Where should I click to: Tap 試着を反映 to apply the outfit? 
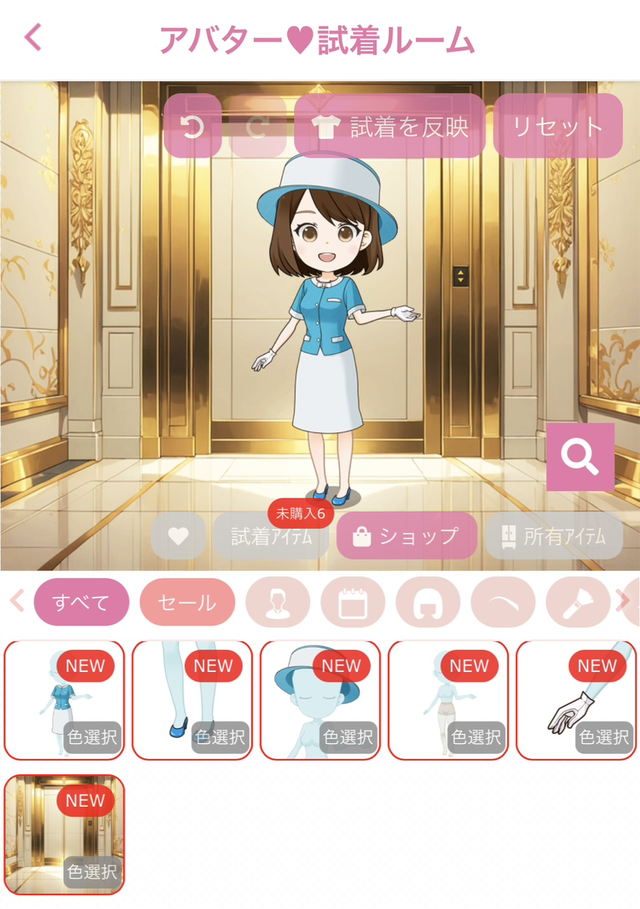(x=390, y=127)
